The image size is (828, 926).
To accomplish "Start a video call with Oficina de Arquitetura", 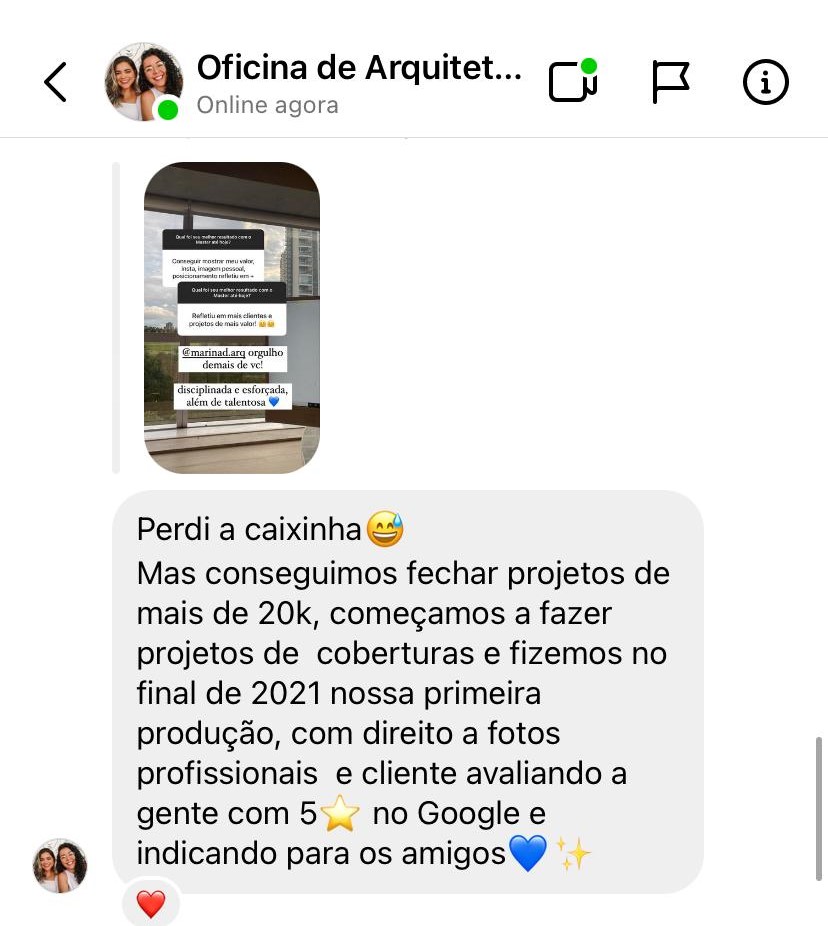I will pyautogui.click(x=573, y=81).
